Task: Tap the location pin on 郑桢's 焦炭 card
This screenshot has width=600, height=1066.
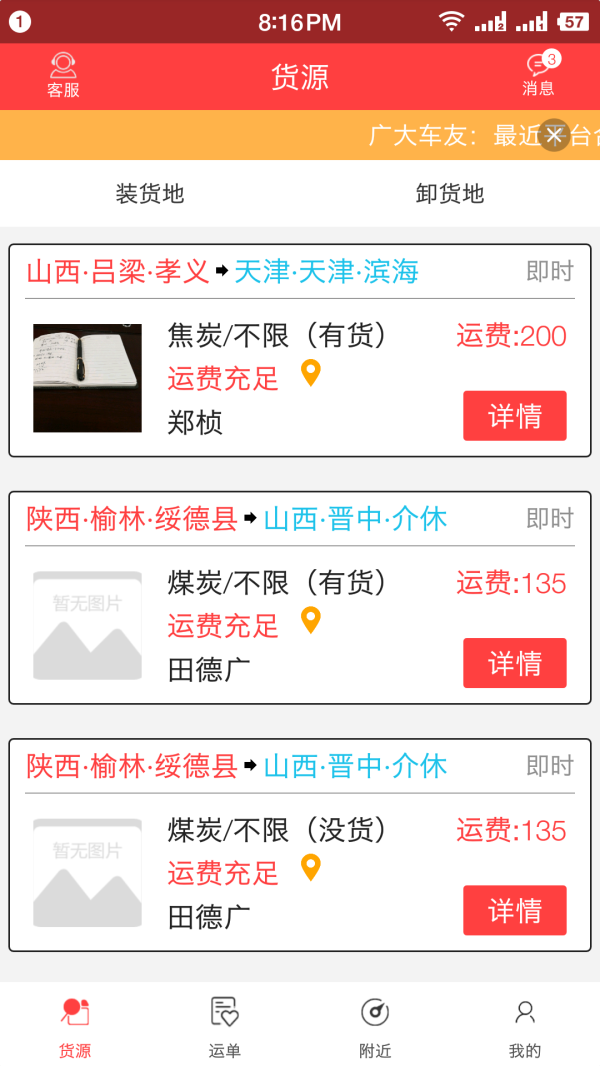Action: pos(311,374)
